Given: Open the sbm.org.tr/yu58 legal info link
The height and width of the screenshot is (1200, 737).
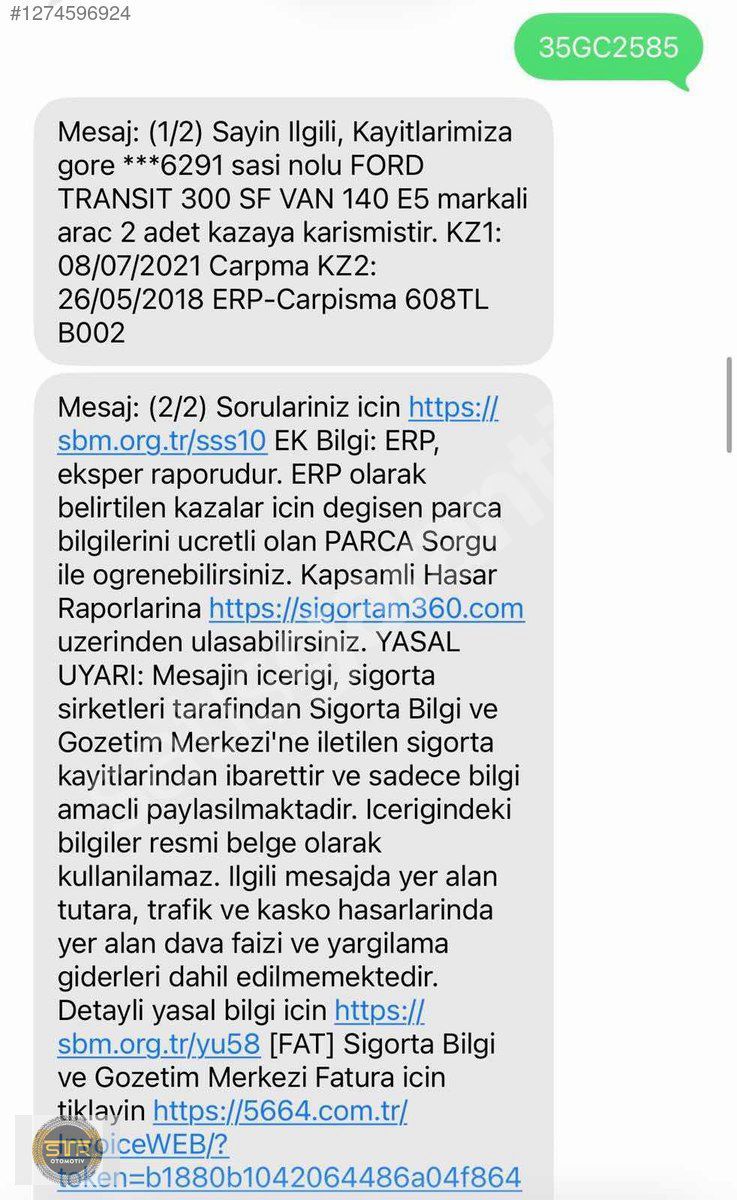Looking at the screenshot, I should coord(159,1045).
